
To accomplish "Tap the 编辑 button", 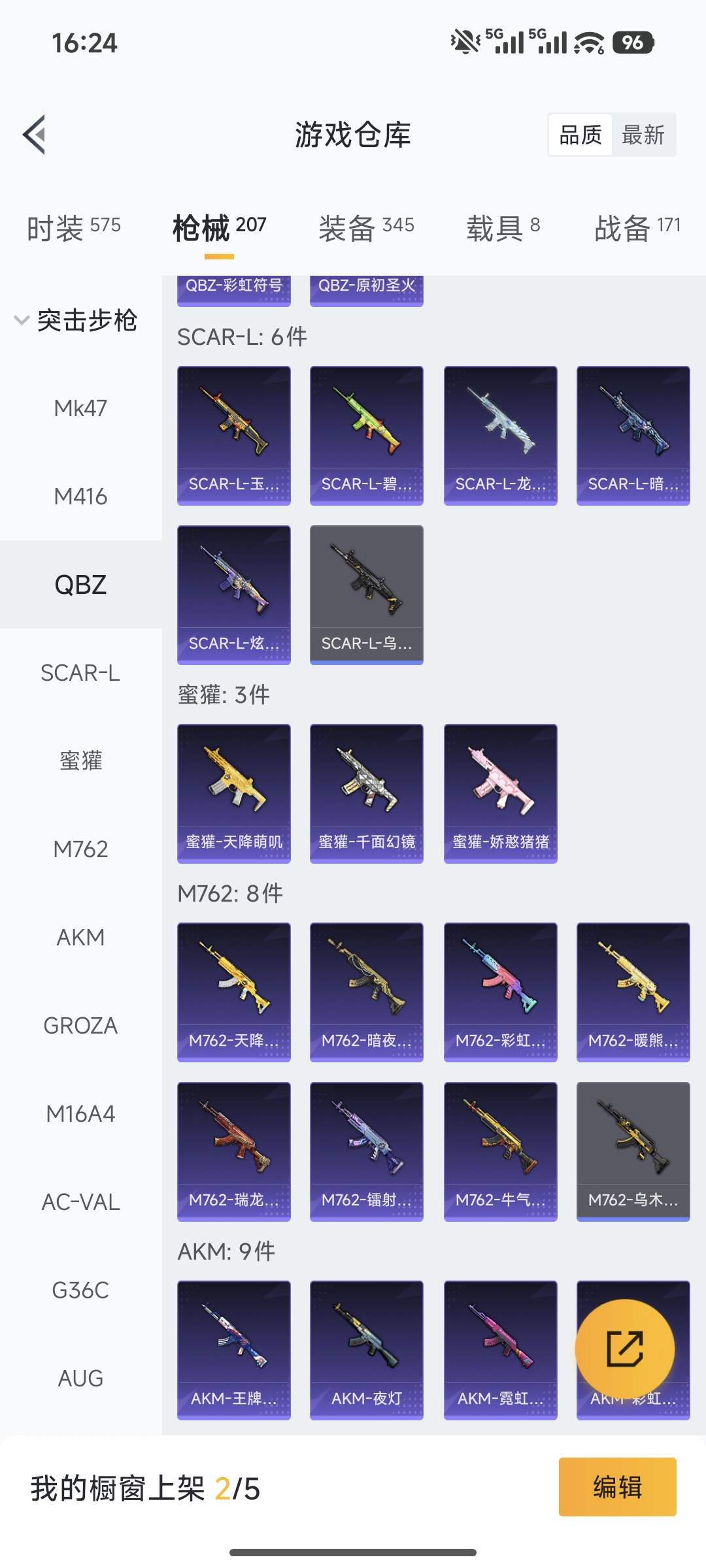I will click(617, 1487).
